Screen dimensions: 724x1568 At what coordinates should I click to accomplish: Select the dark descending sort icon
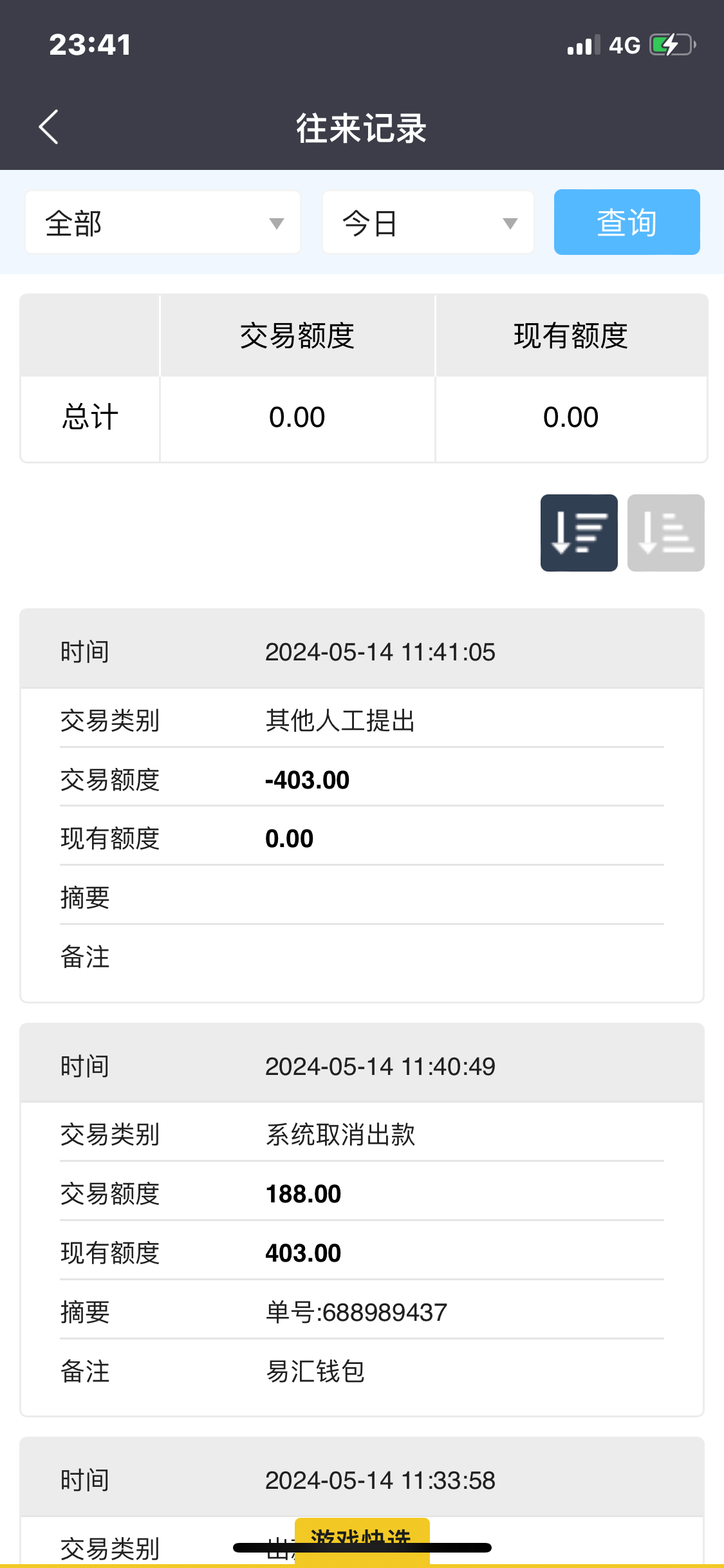tap(579, 533)
